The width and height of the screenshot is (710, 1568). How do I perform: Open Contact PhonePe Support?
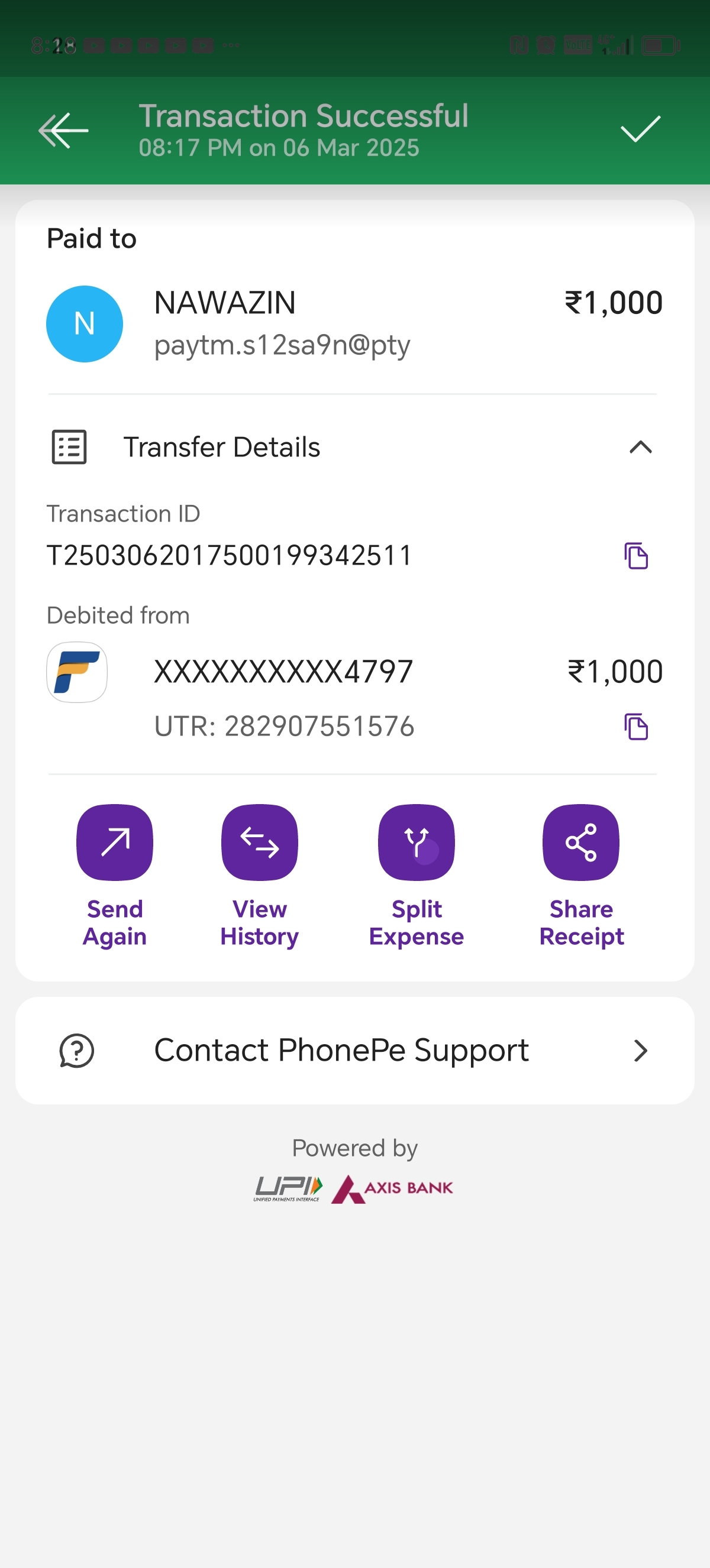tap(354, 1051)
